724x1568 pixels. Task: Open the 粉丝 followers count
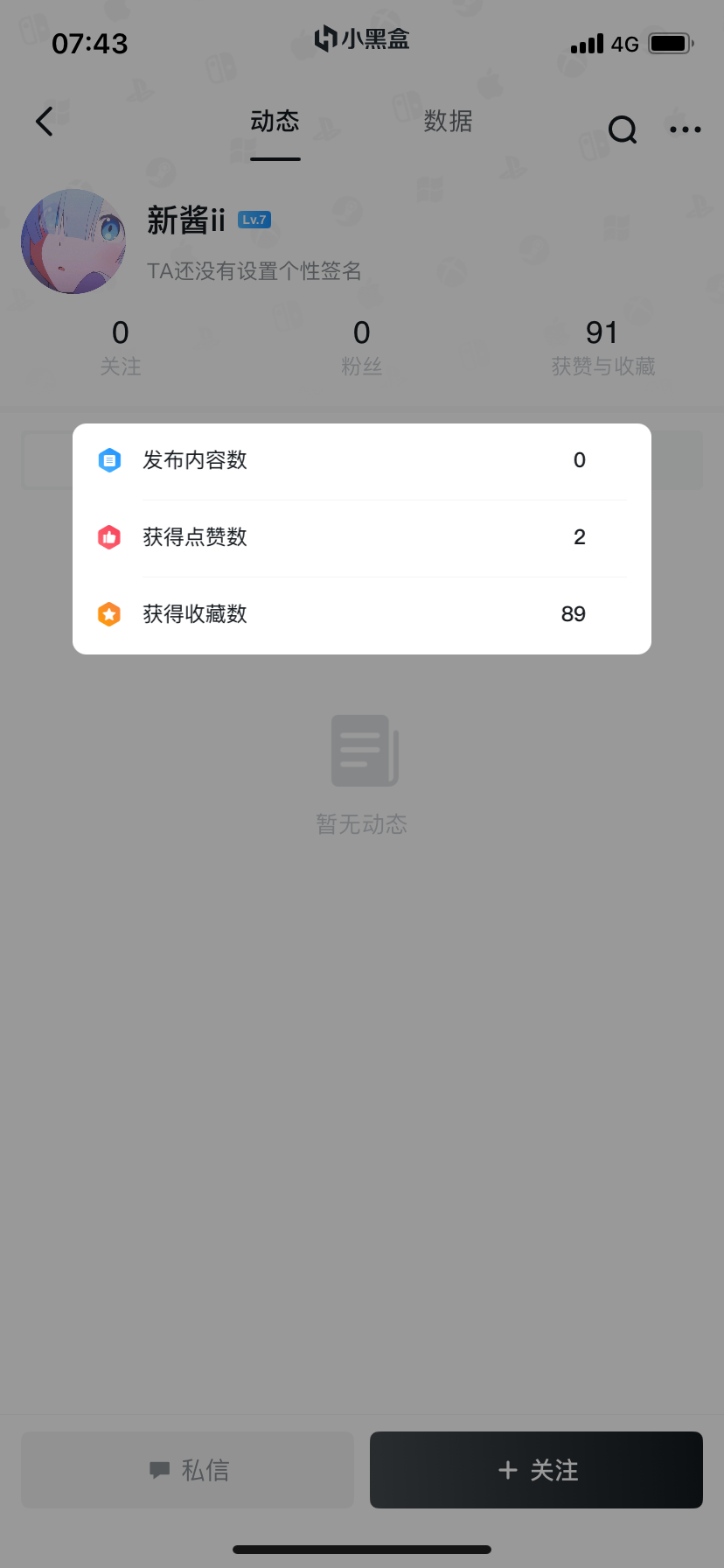[361, 346]
